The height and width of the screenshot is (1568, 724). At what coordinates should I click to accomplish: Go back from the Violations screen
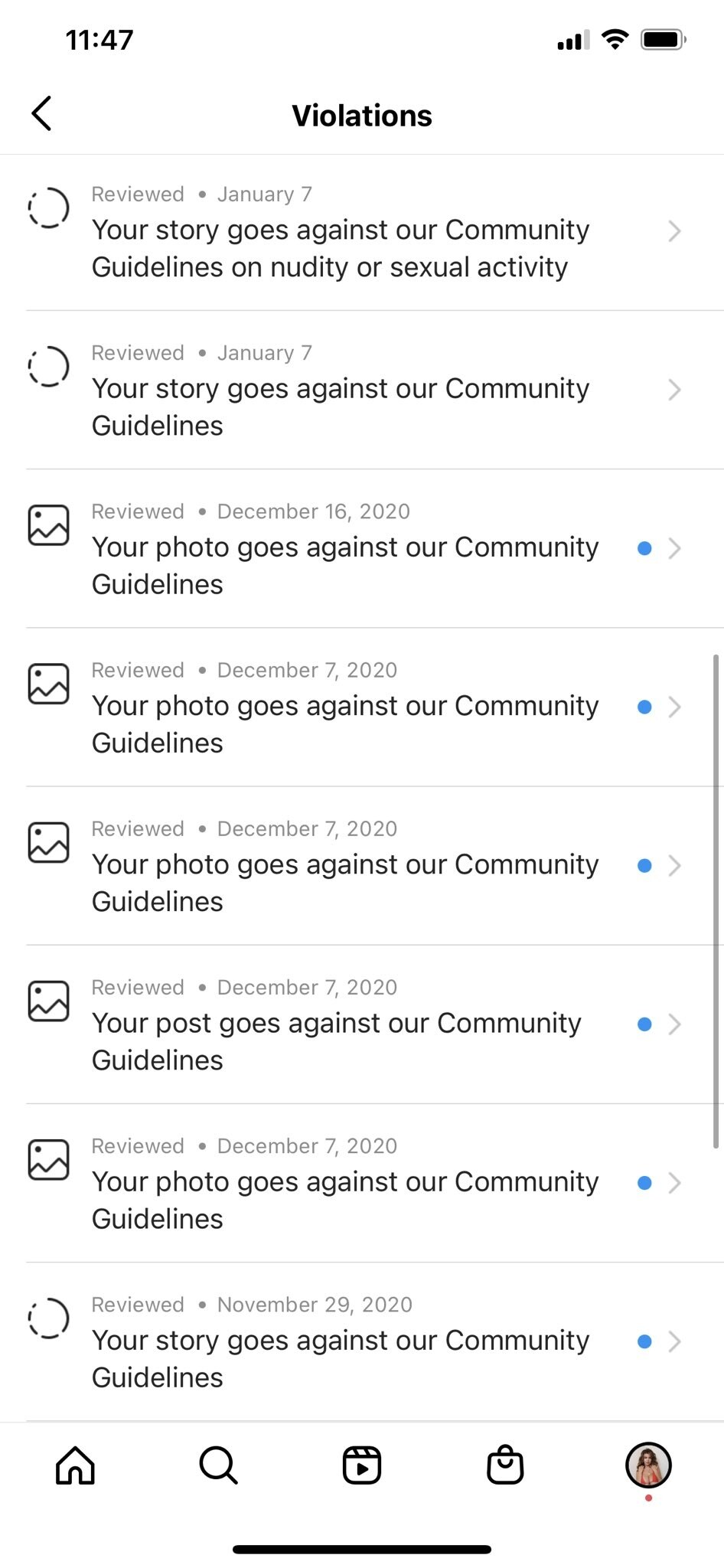42,114
